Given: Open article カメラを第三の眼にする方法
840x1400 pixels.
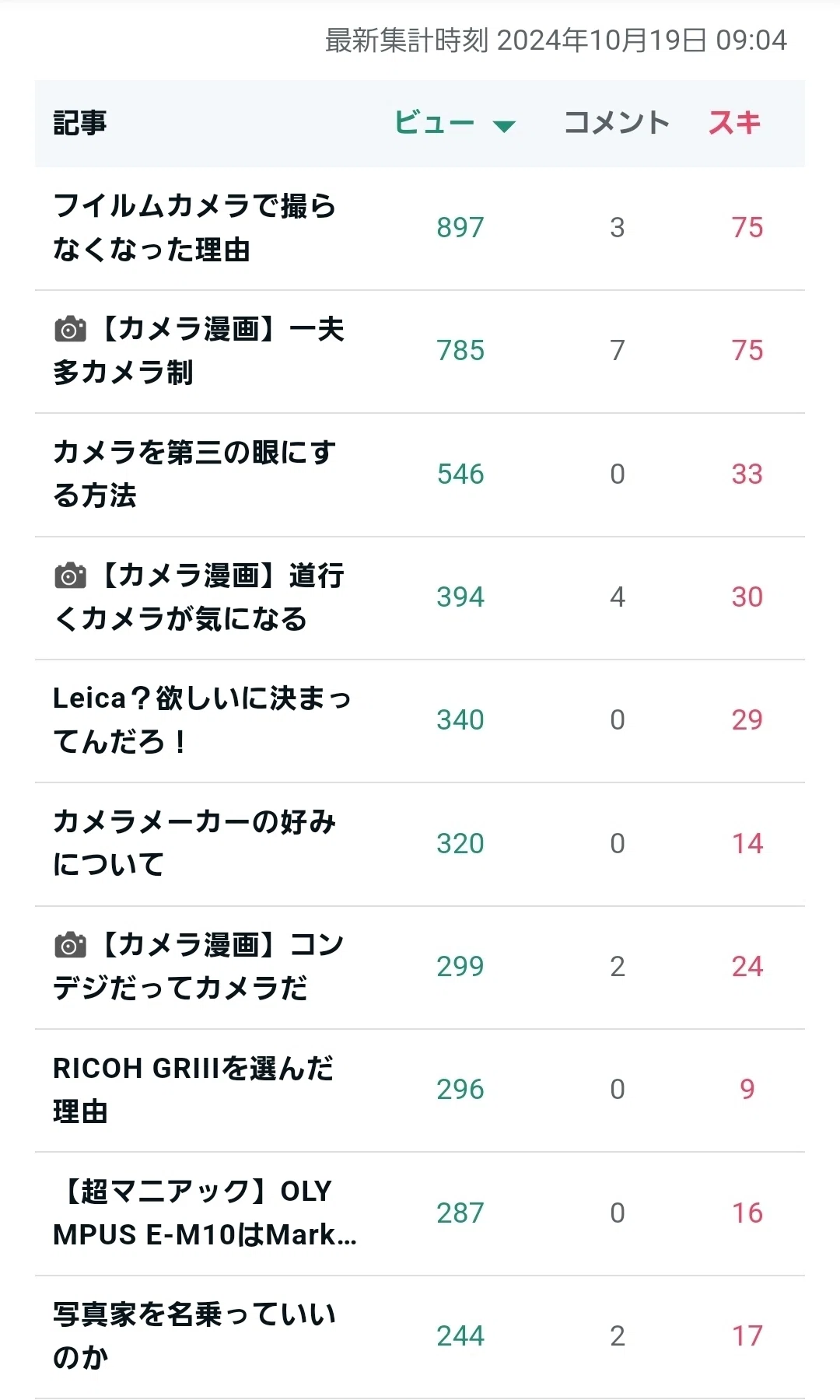Looking at the screenshot, I should click(x=194, y=474).
